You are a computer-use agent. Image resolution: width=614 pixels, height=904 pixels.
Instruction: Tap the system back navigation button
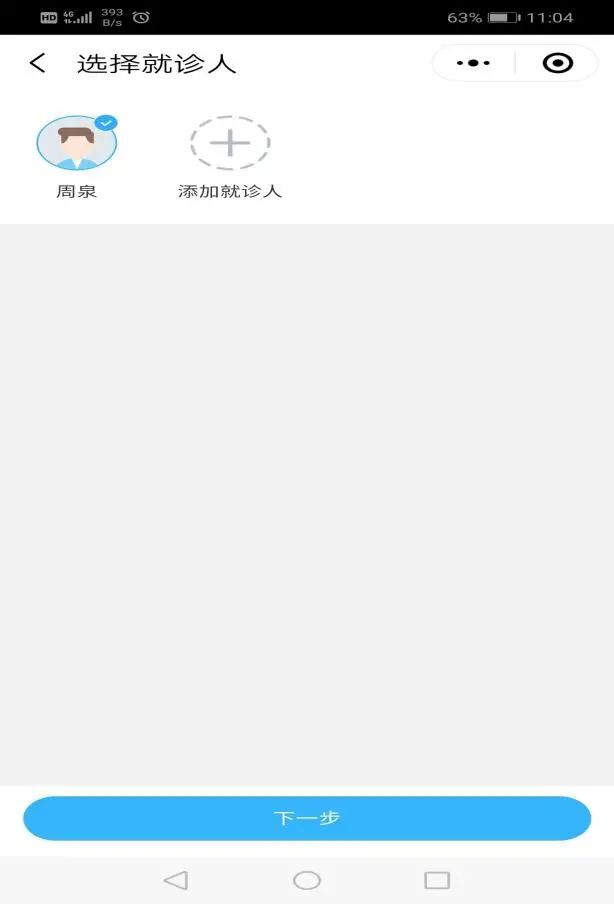coord(176,880)
